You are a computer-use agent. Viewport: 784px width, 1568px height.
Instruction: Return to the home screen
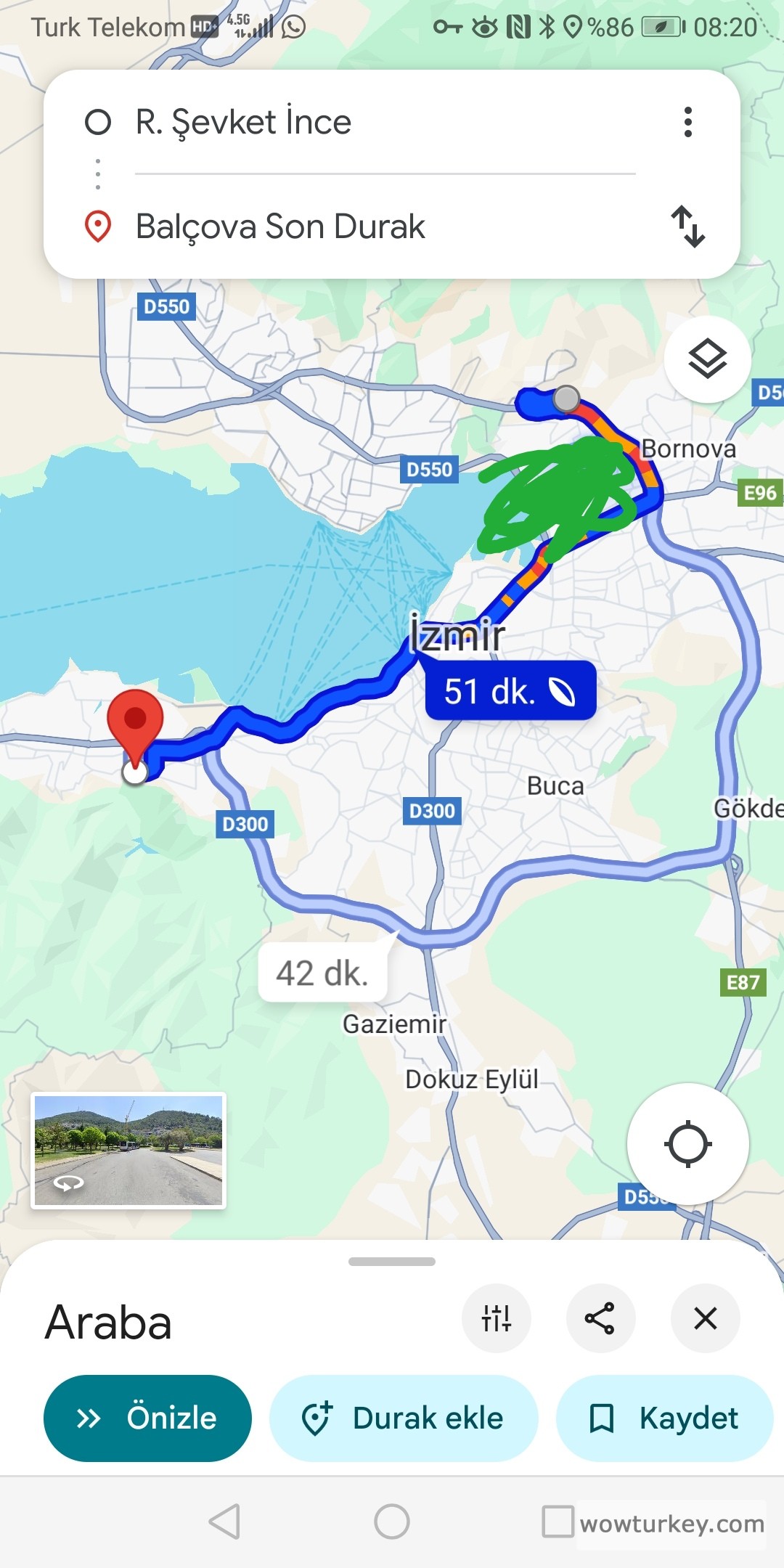tap(392, 1521)
